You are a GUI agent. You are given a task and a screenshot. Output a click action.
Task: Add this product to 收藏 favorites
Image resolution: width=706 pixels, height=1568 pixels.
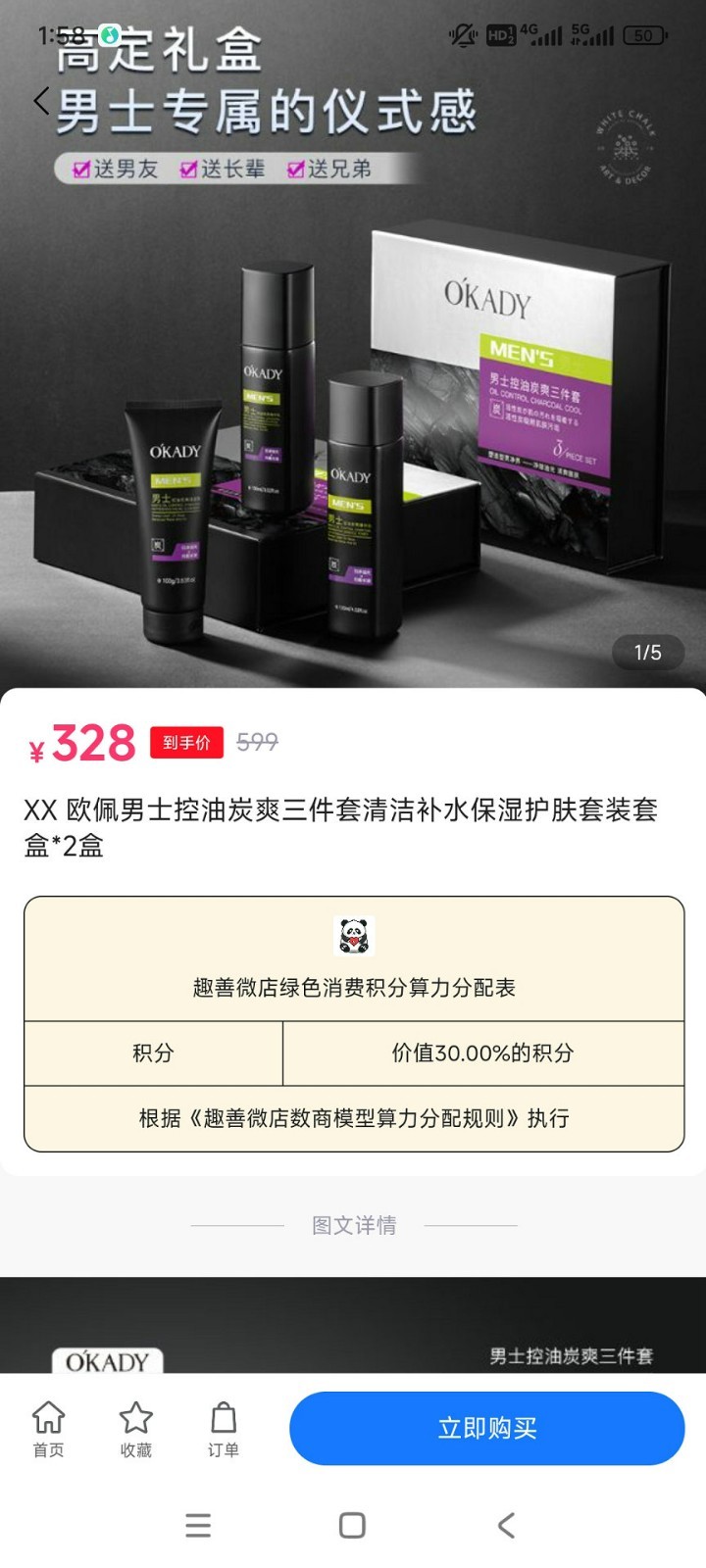pyautogui.click(x=135, y=1429)
